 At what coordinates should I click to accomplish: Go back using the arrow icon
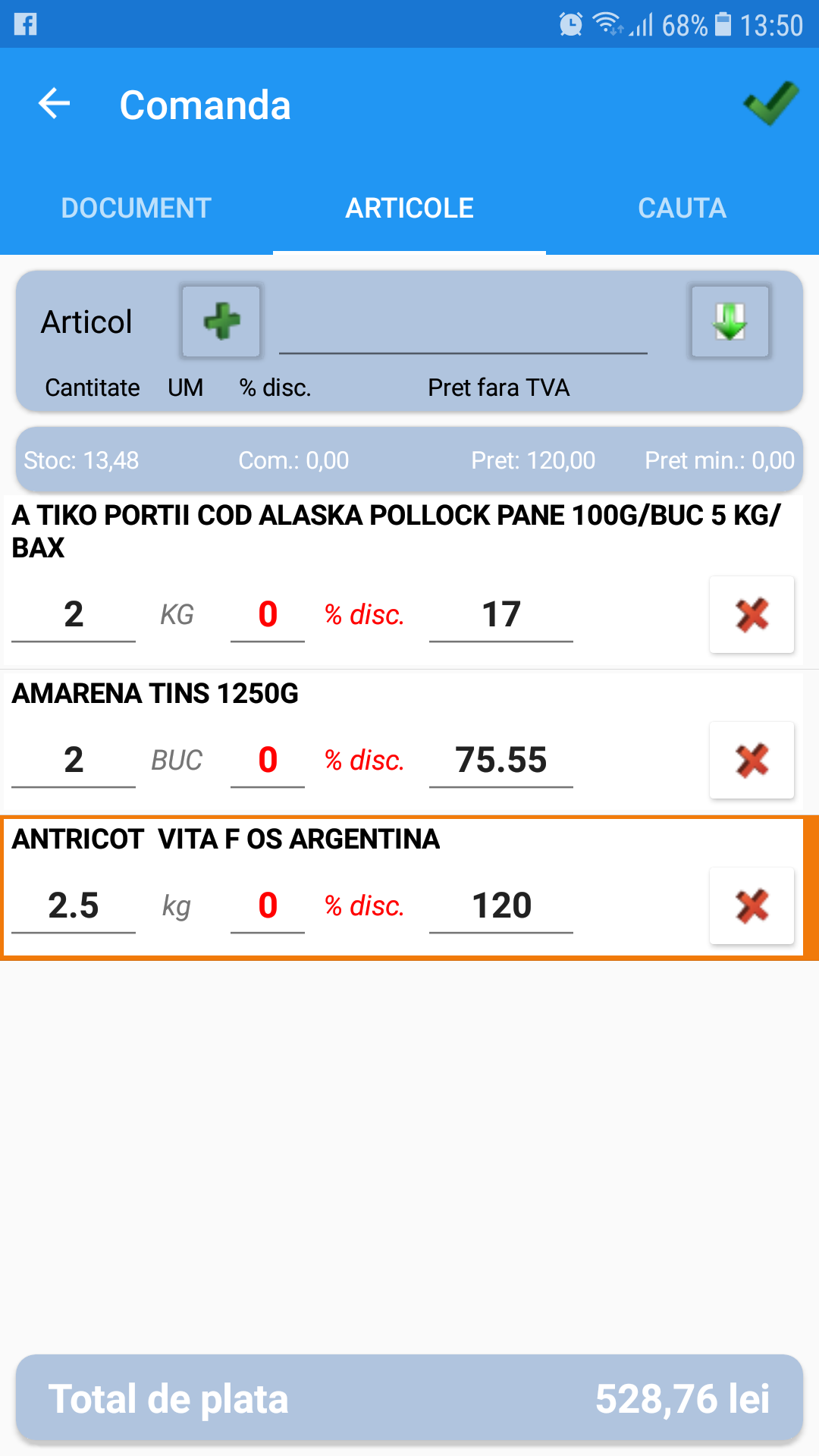pyautogui.click(x=55, y=104)
